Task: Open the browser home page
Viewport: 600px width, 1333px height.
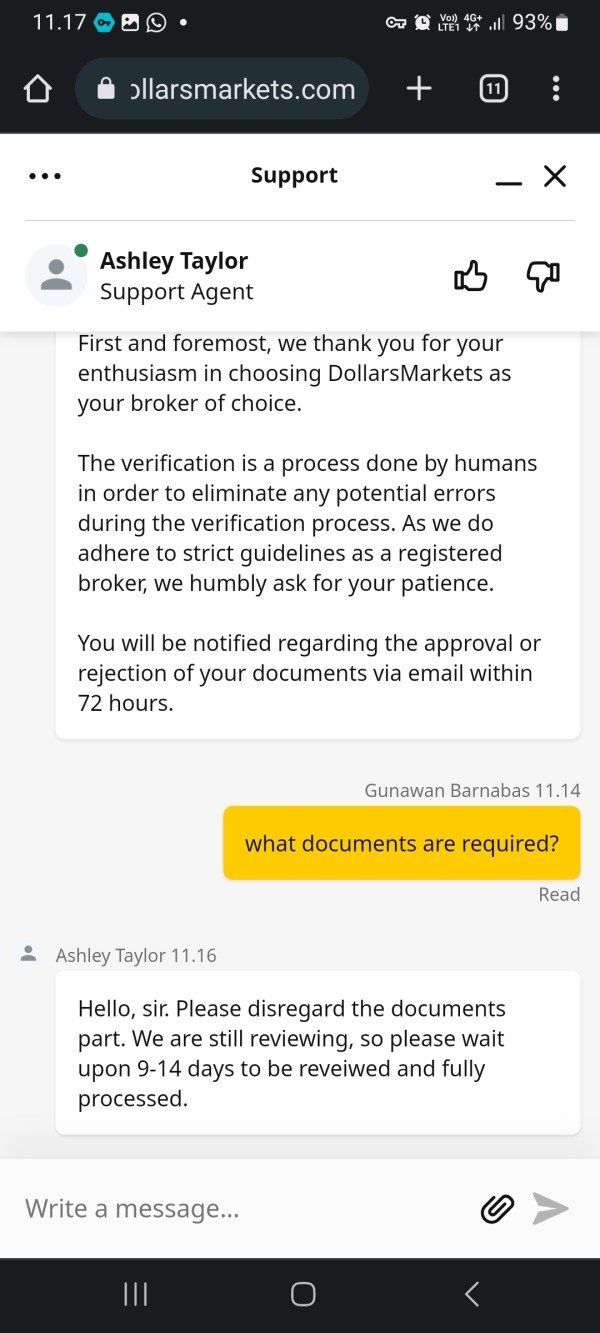Action: tap(37, 90)
